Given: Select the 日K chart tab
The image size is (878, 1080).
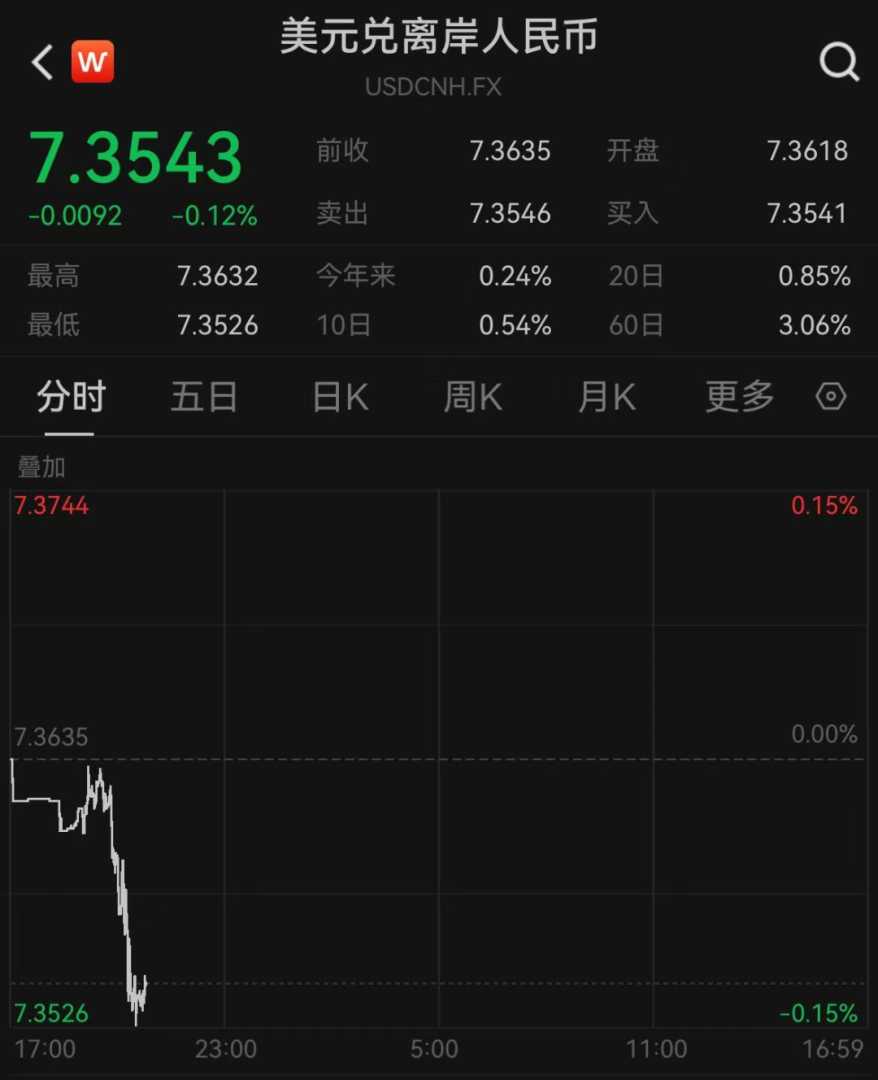Looking at the screenshot, I should click(340, 398).
